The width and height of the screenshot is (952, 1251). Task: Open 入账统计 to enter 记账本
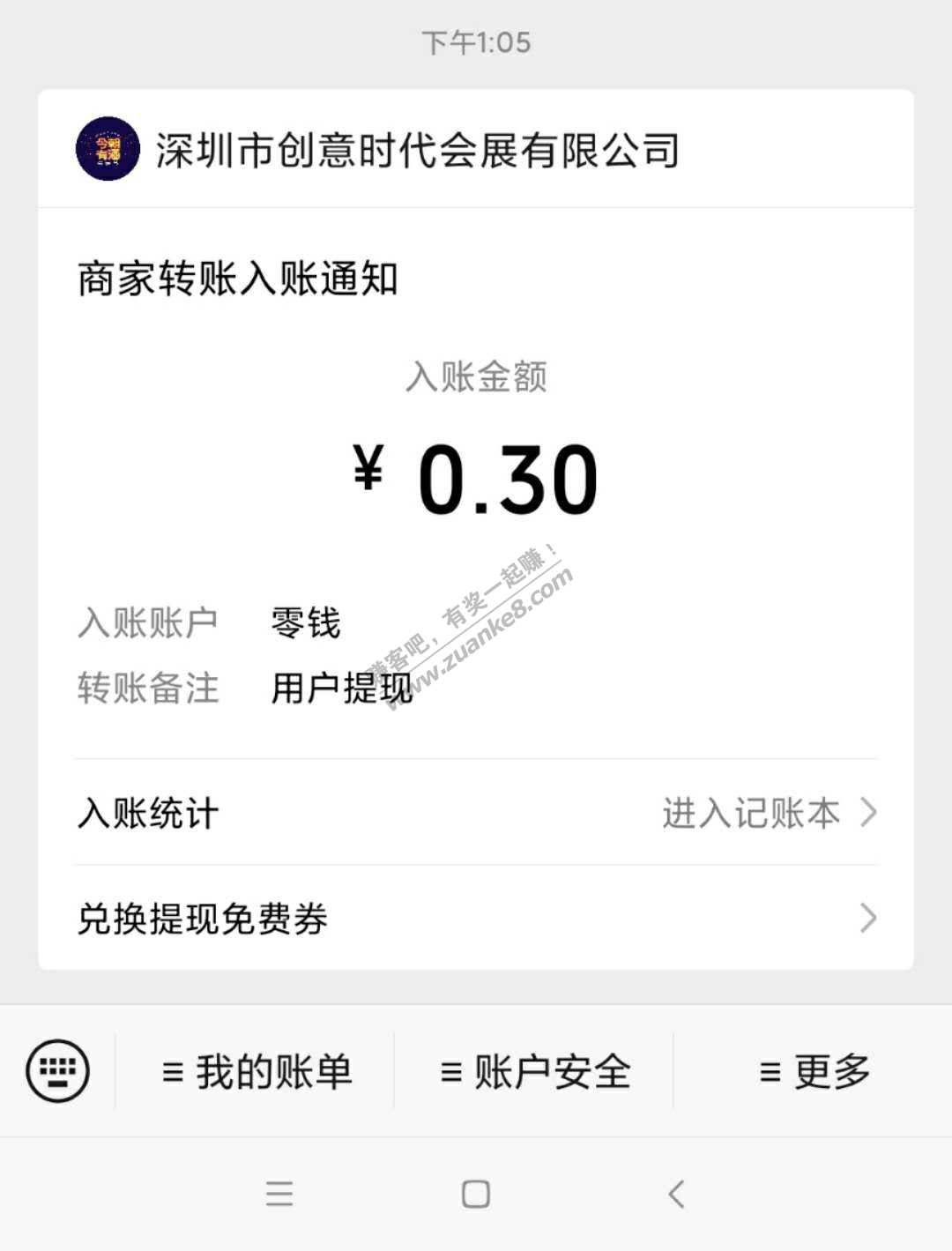(476, 812)
